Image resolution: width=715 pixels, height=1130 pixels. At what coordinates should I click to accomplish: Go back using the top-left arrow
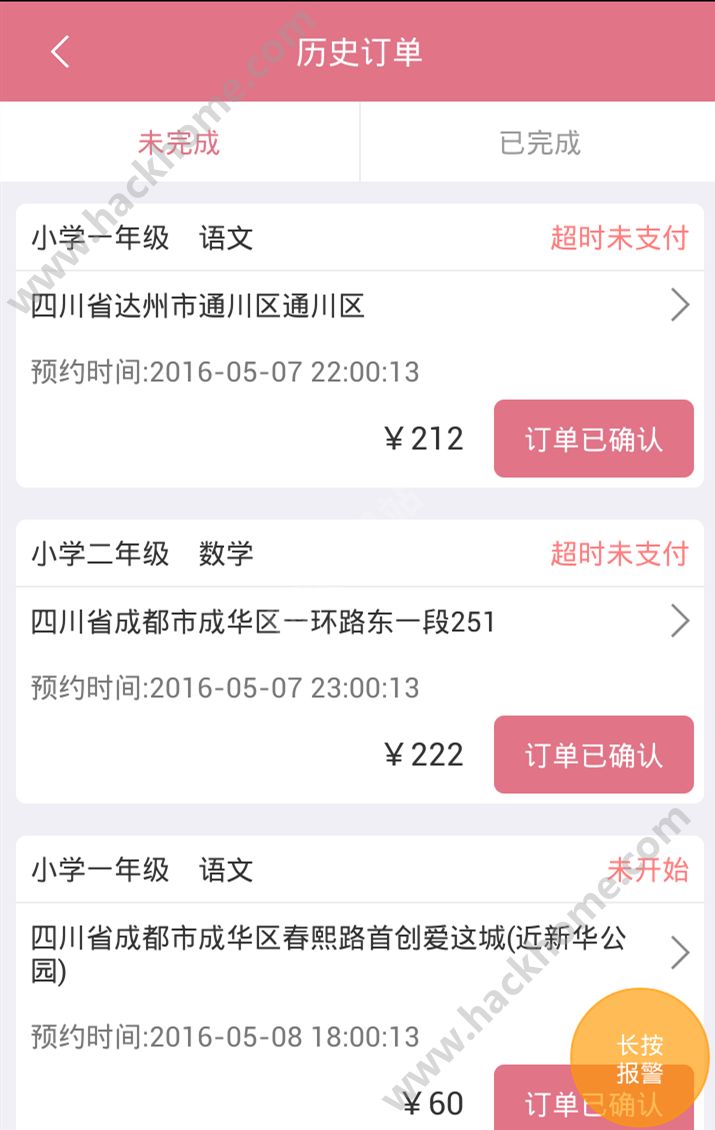[x=60, y=52]
